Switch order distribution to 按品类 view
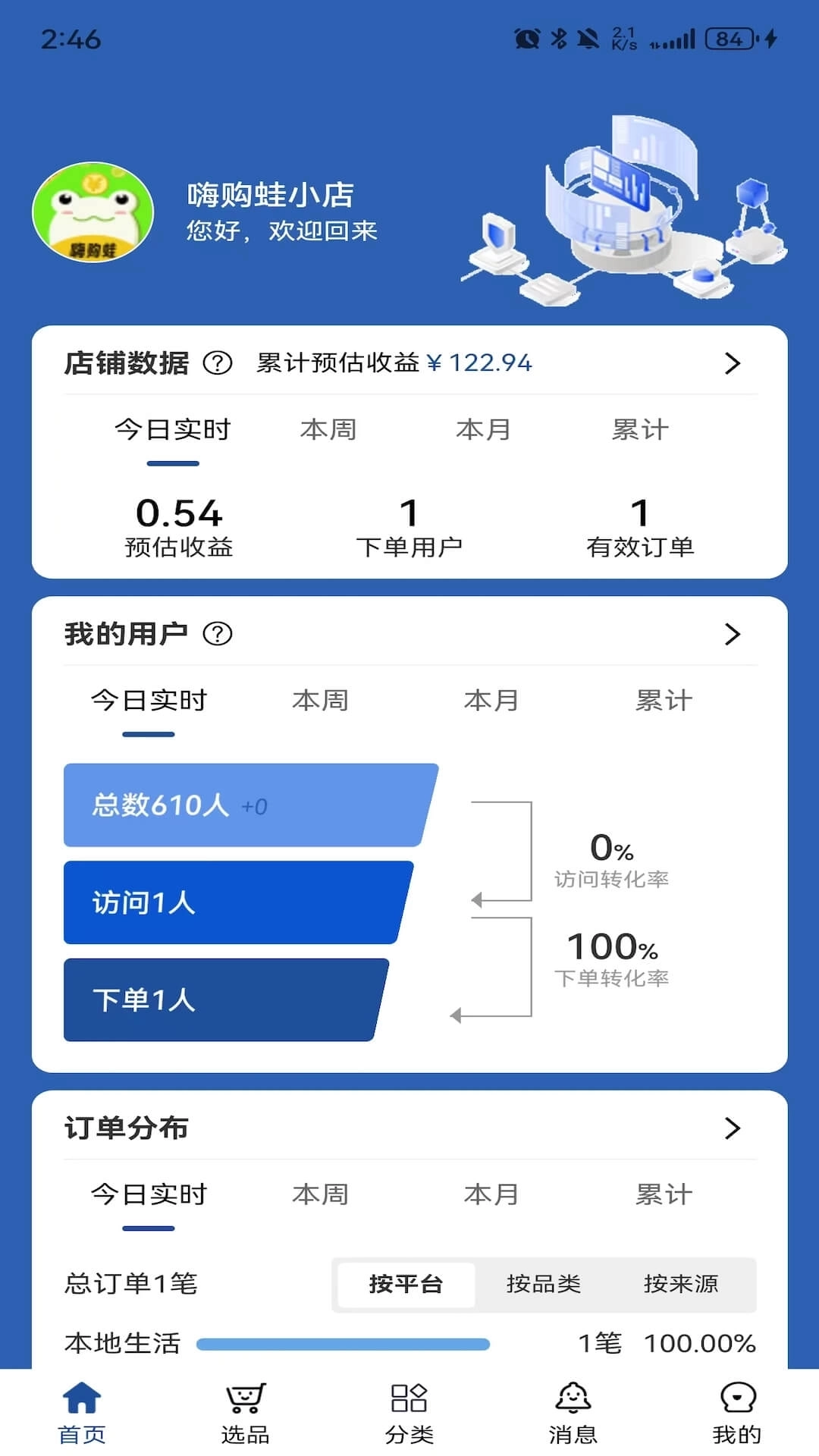This screenshot has height=1456, width=819. 544,1285
